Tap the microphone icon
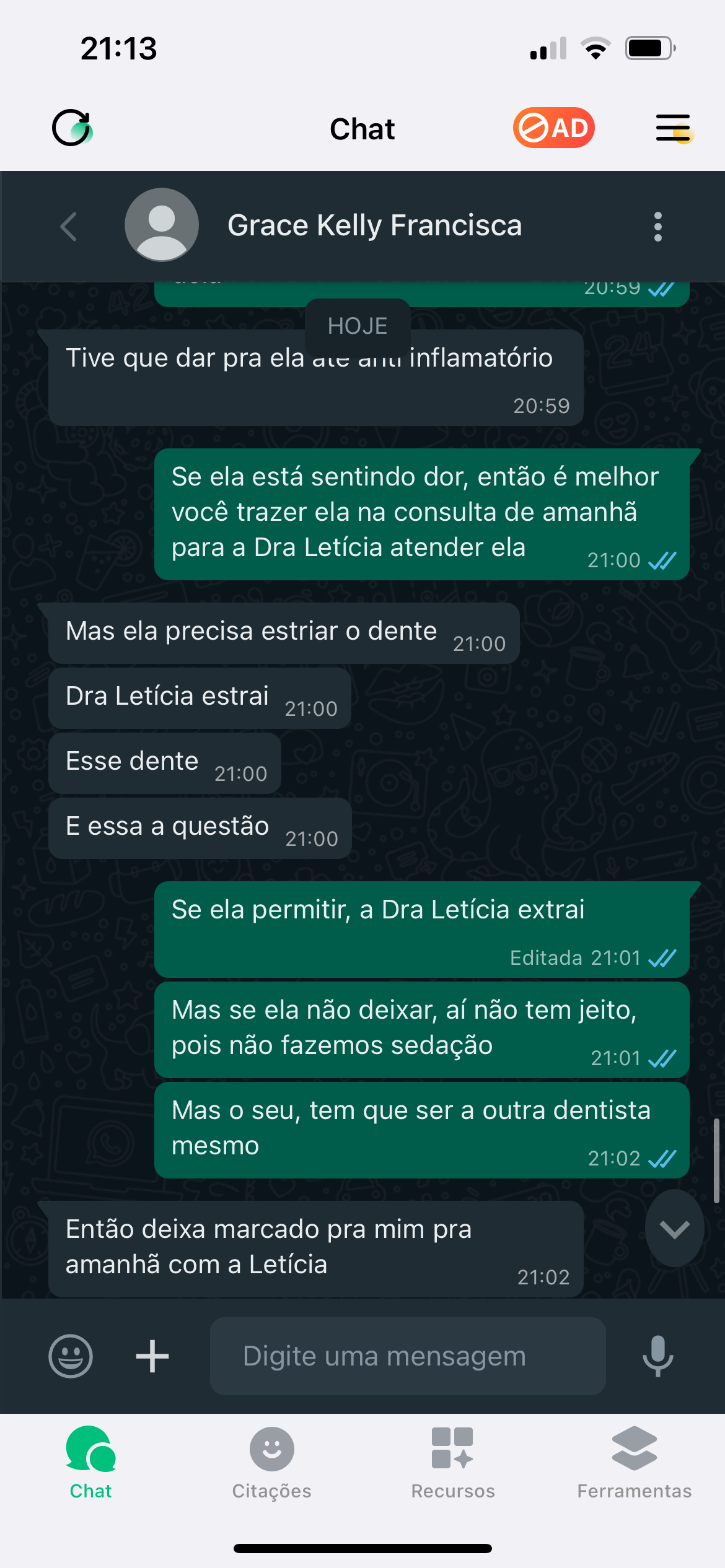 click(657, 1356)
